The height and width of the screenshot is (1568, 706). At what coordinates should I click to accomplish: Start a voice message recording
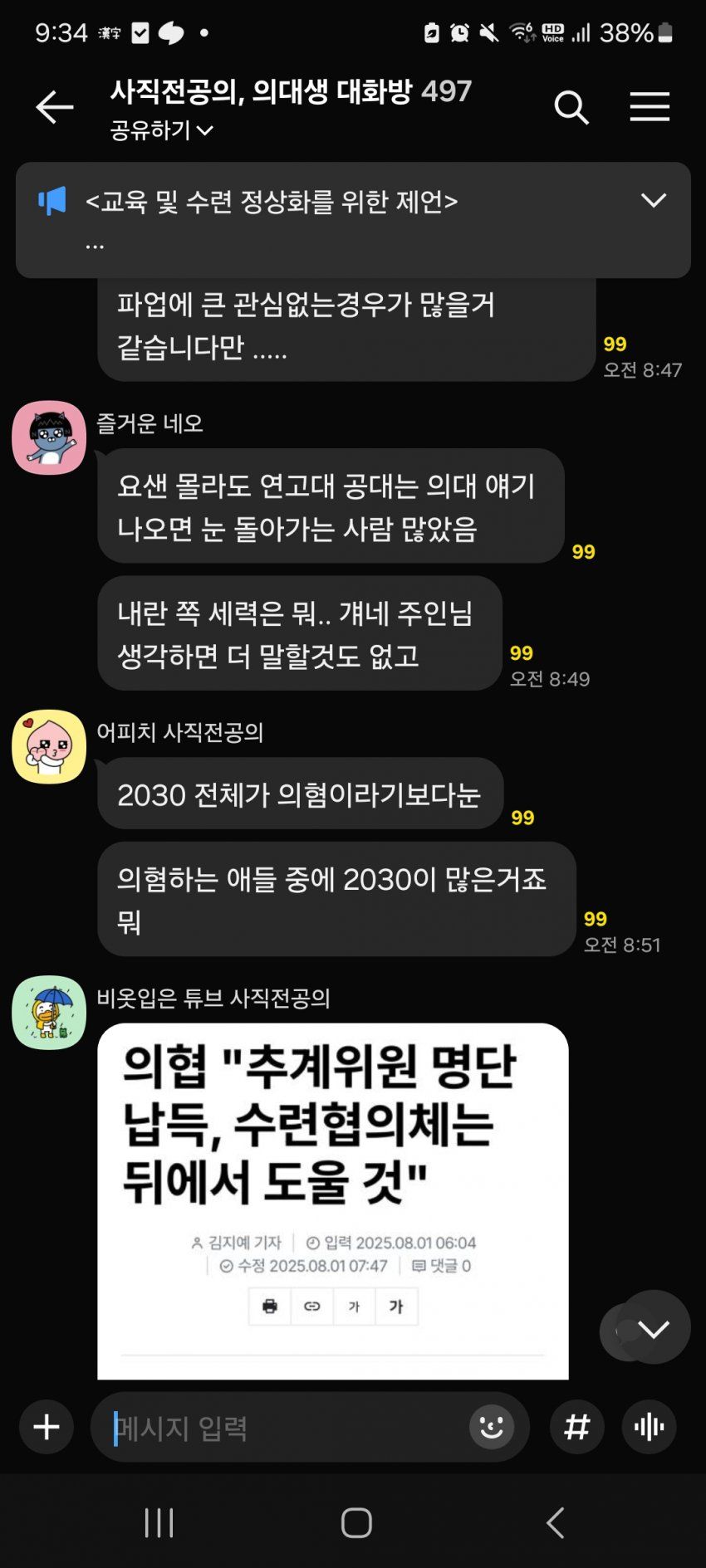[x=650, y=1427]
